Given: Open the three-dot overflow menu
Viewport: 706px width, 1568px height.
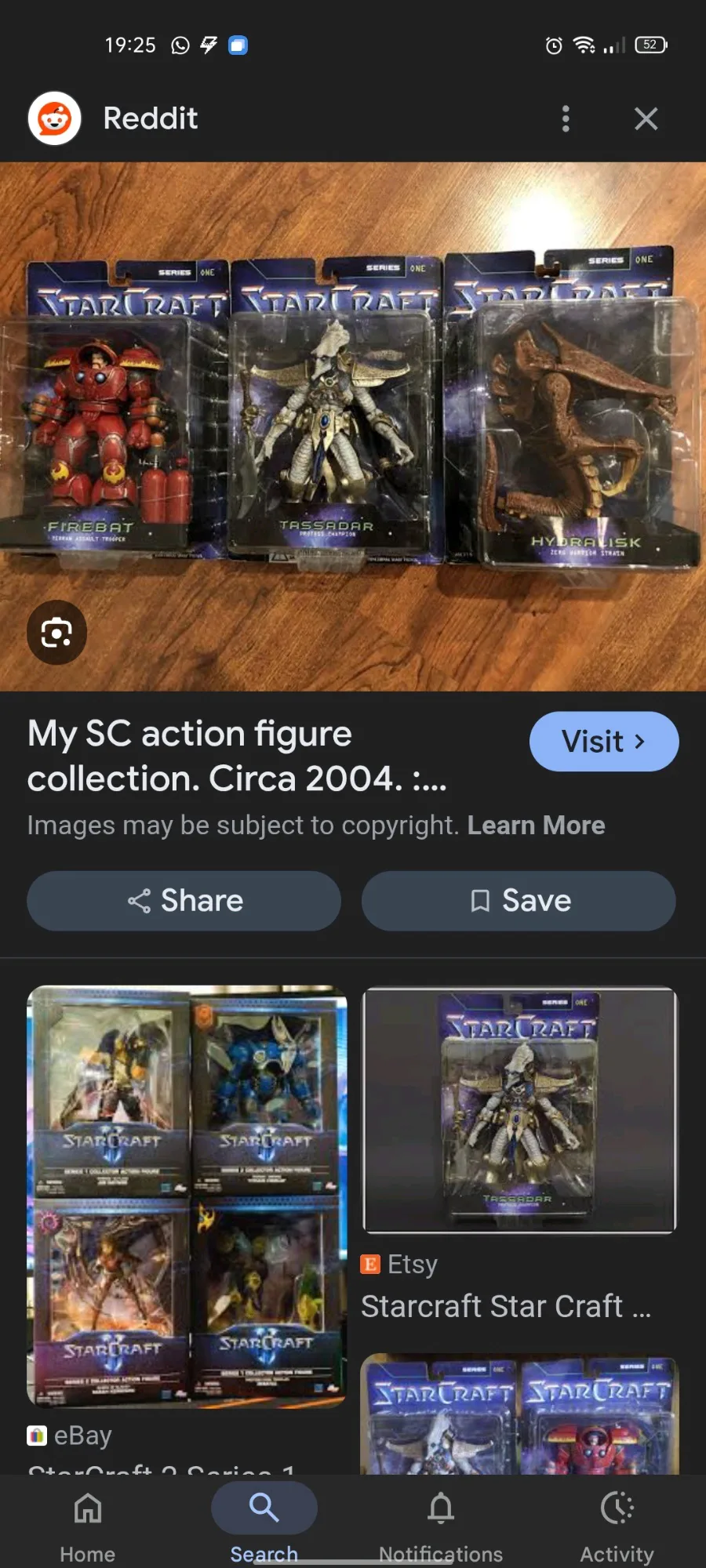Looking at the screenshot, I should pos(566,118).
